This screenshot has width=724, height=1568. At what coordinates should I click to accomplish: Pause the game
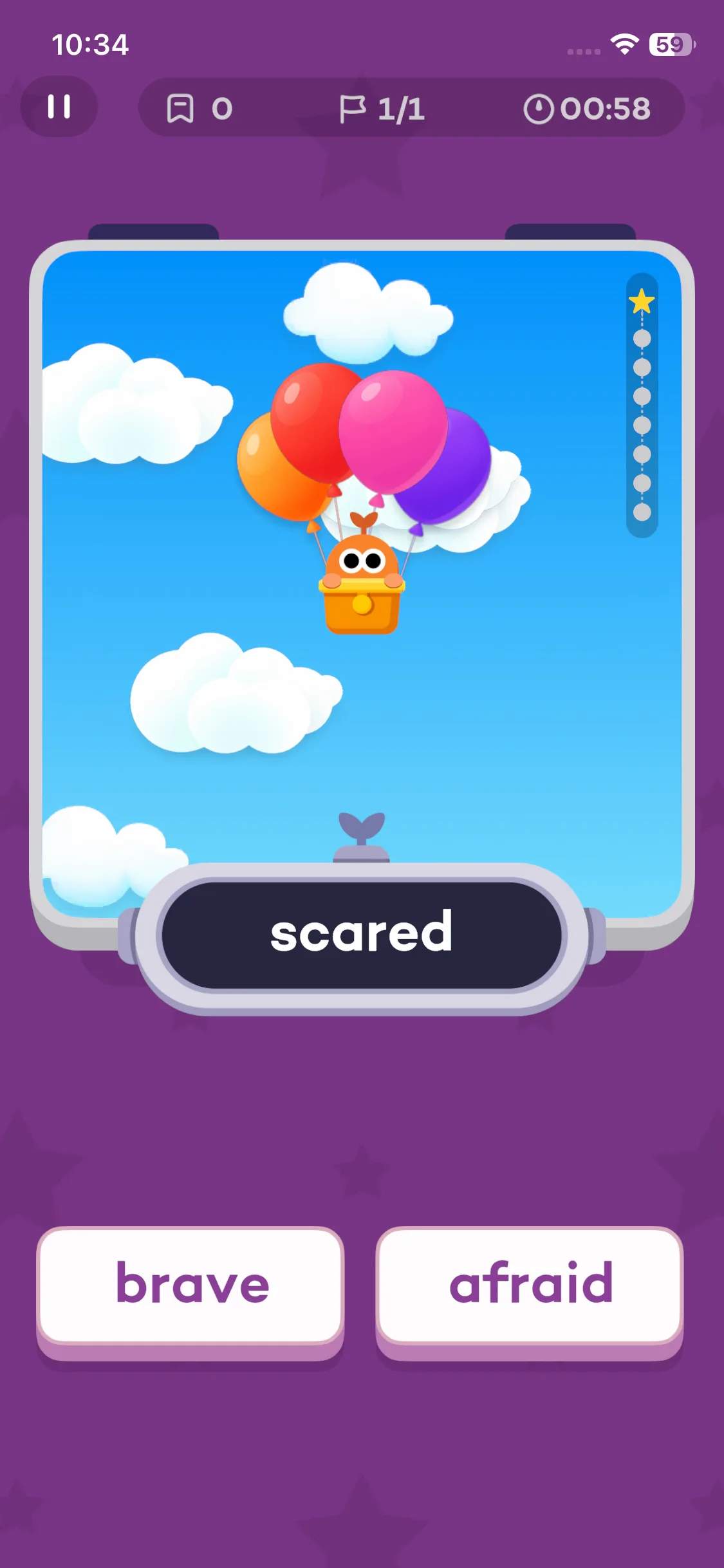pyautogui.click(x=59, y=107)
